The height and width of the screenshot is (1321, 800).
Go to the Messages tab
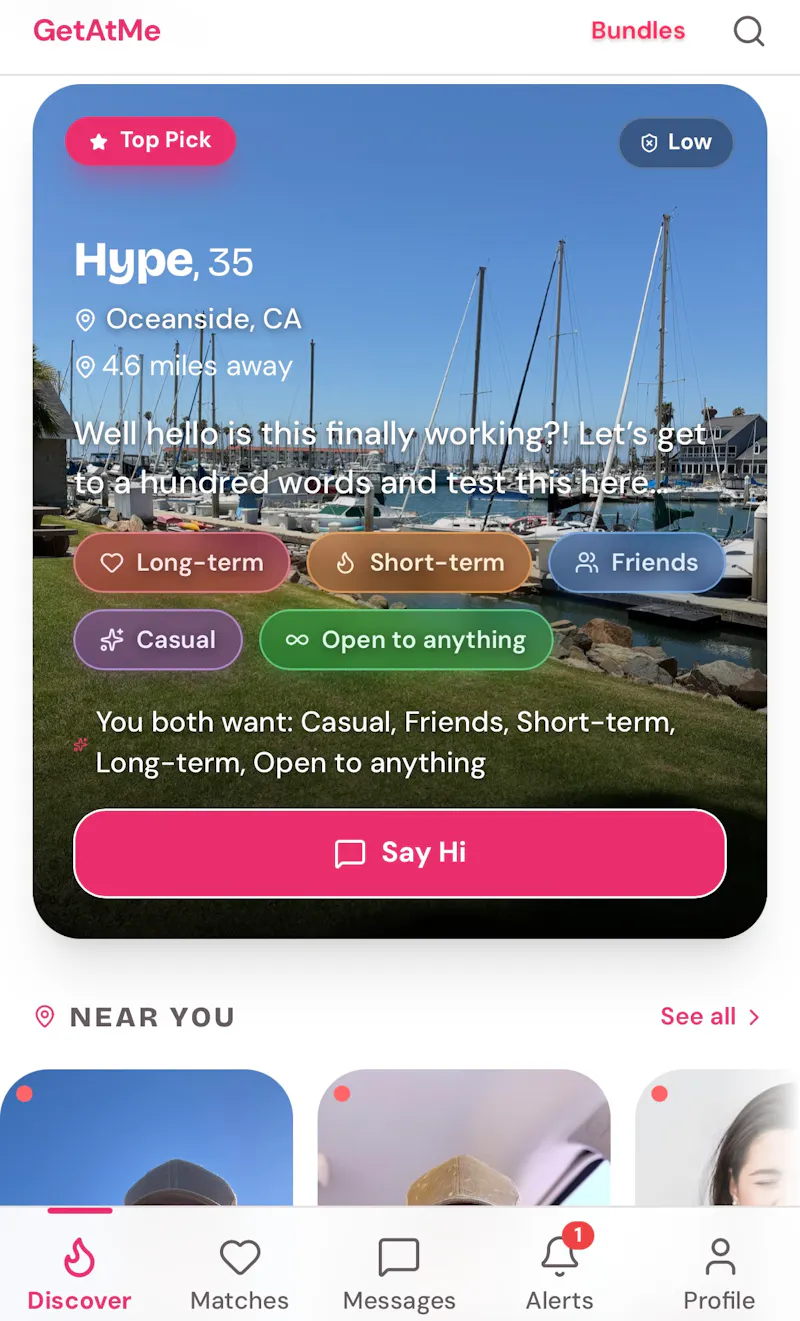click(399, 1272)
